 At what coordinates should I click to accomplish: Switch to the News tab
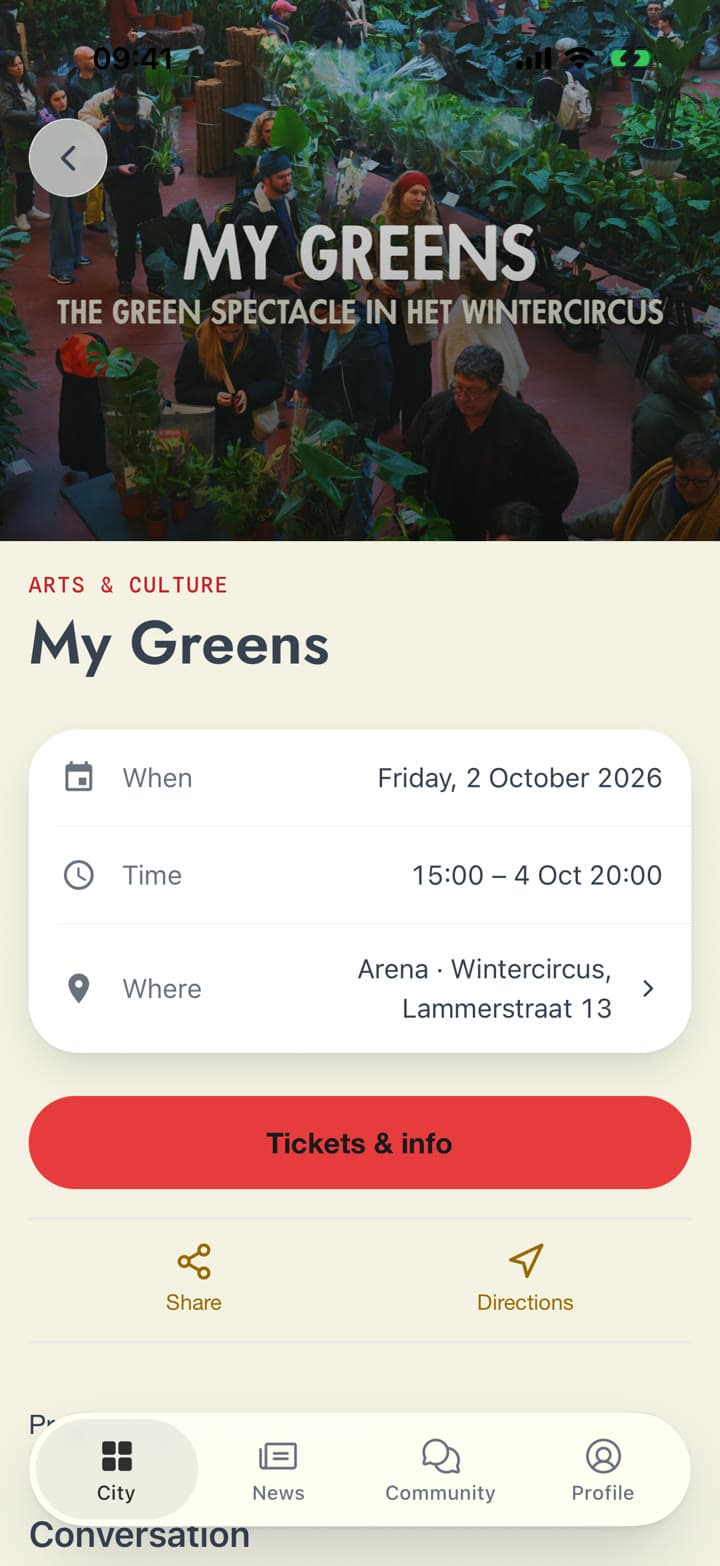pyautogui.click(x=278, y=1470)
